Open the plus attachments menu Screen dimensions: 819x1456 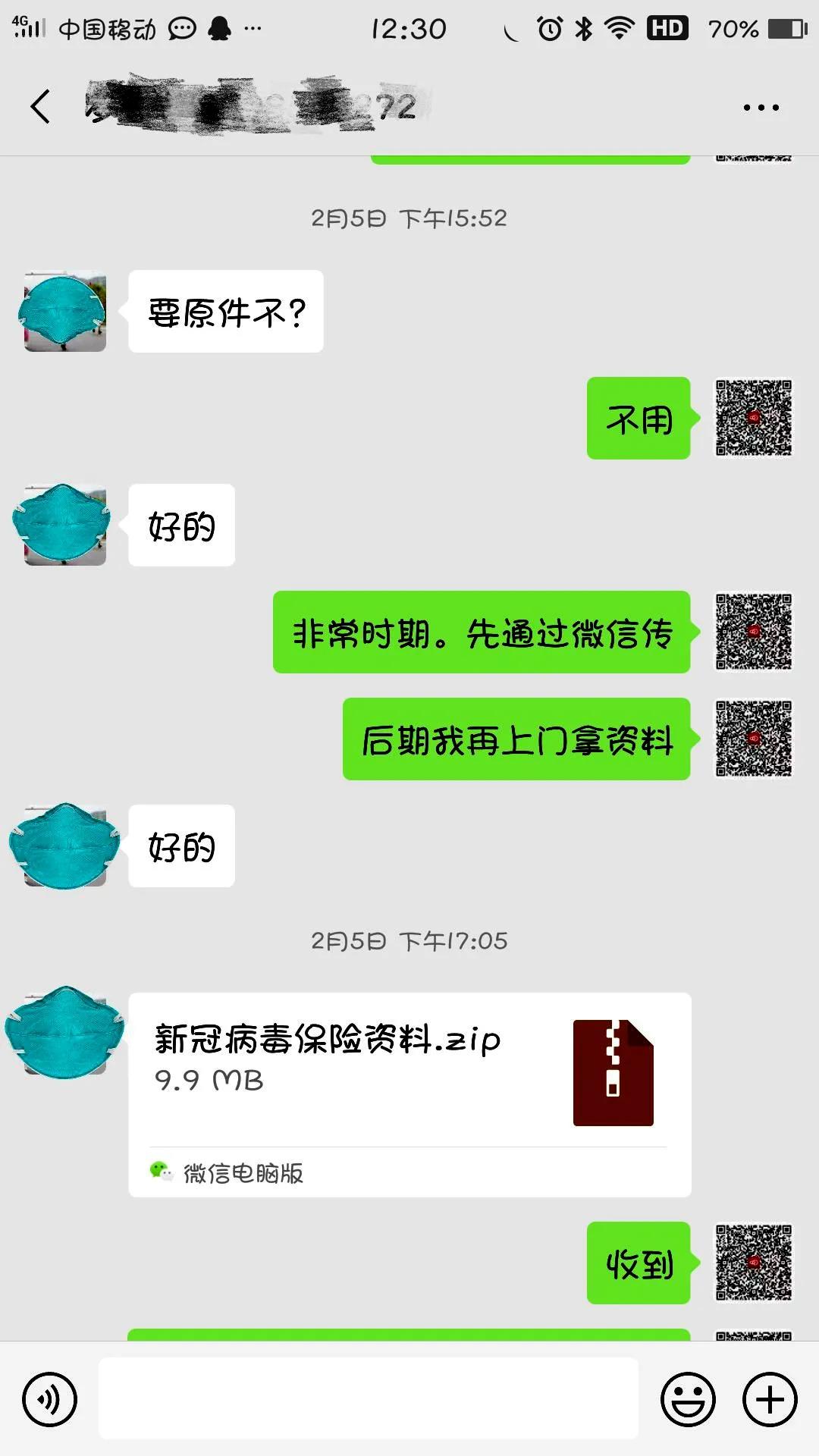[x=770, y=1399]
